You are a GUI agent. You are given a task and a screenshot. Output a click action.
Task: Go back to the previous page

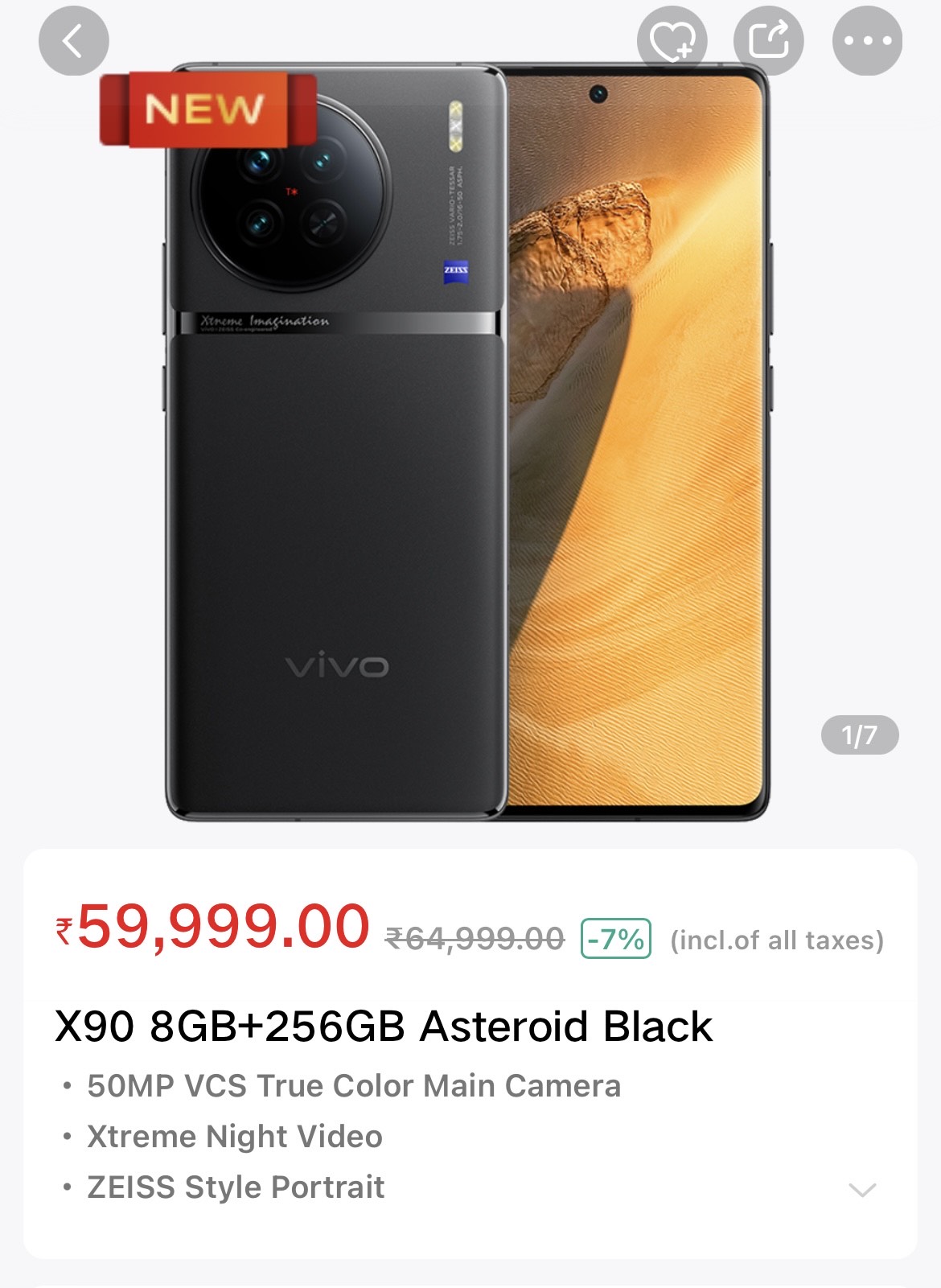(73, 41)
